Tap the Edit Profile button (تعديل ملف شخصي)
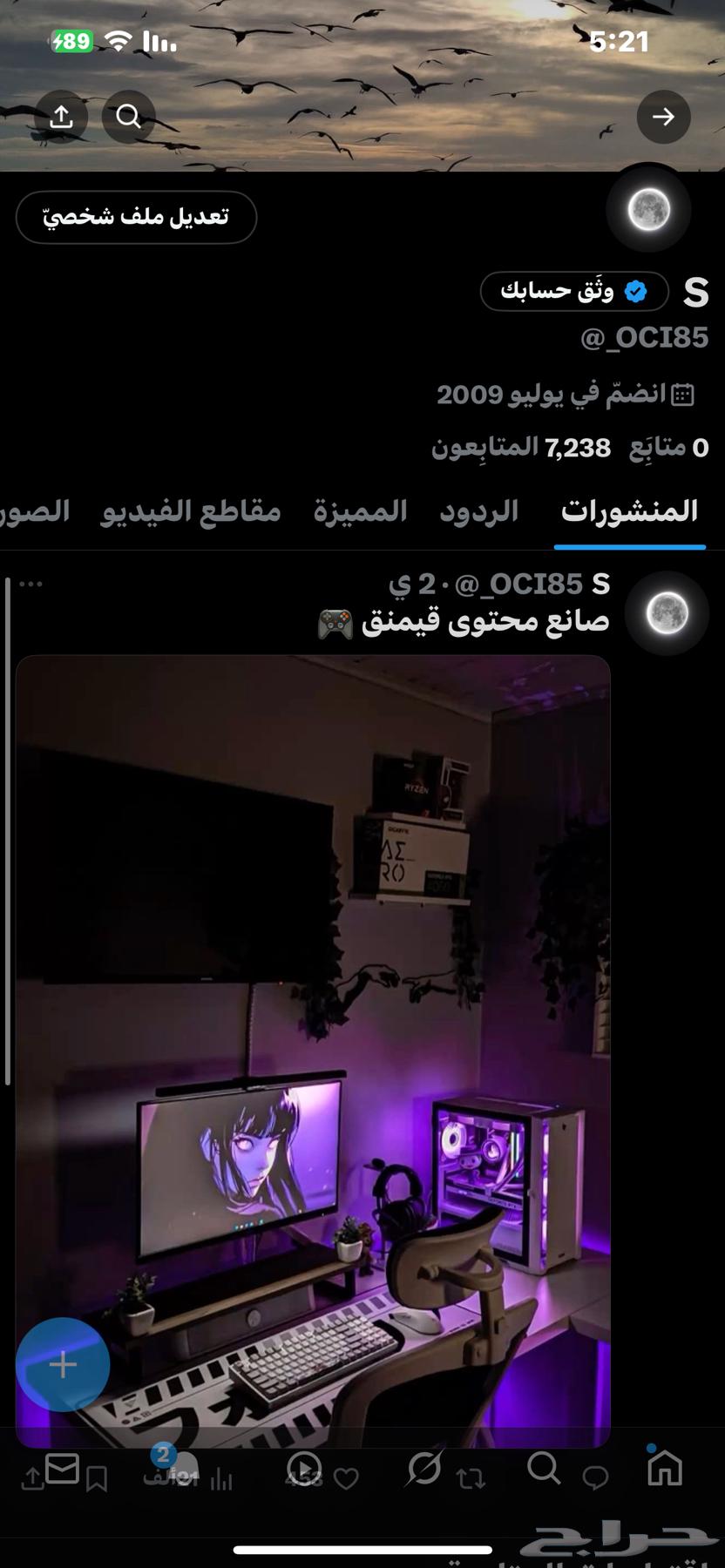Viewport: 725px width, 1568px height. click(136, 217)
